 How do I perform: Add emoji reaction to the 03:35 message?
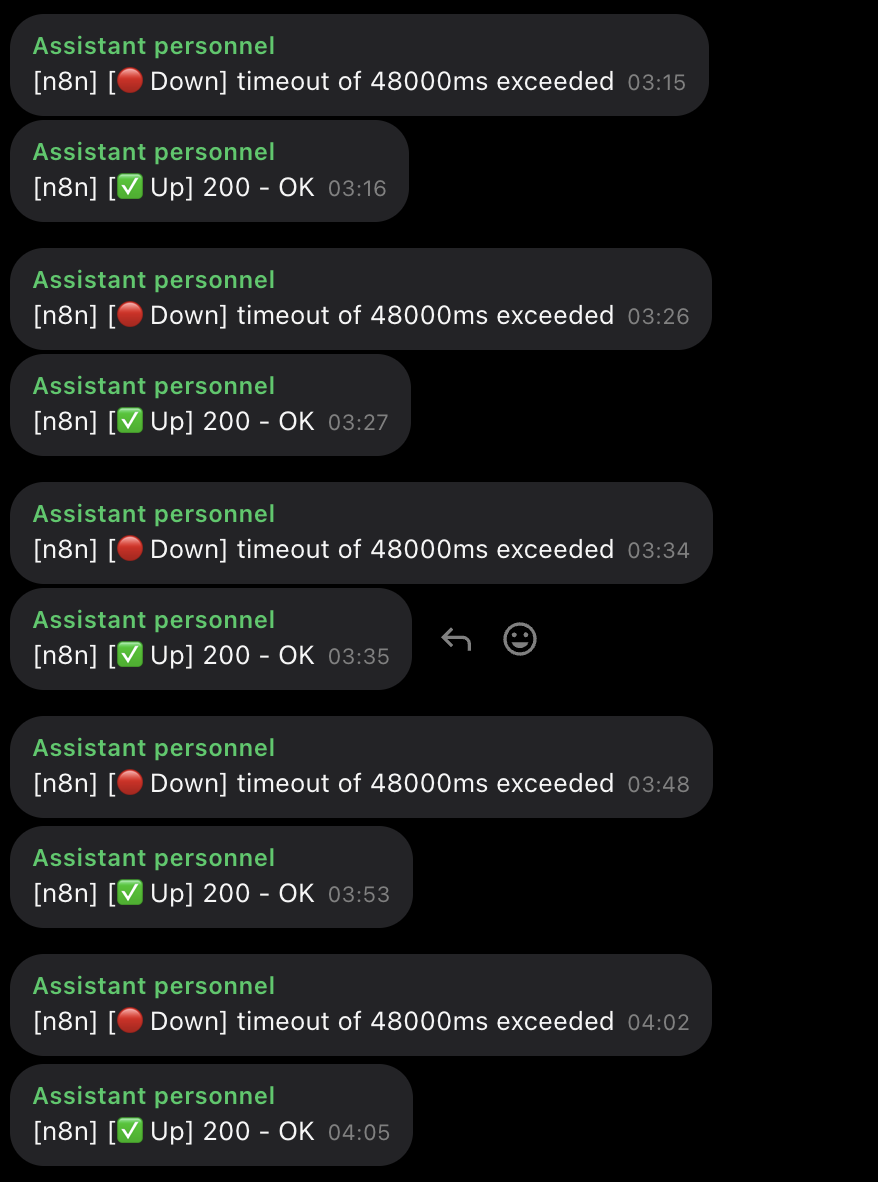tap(520, 639)
